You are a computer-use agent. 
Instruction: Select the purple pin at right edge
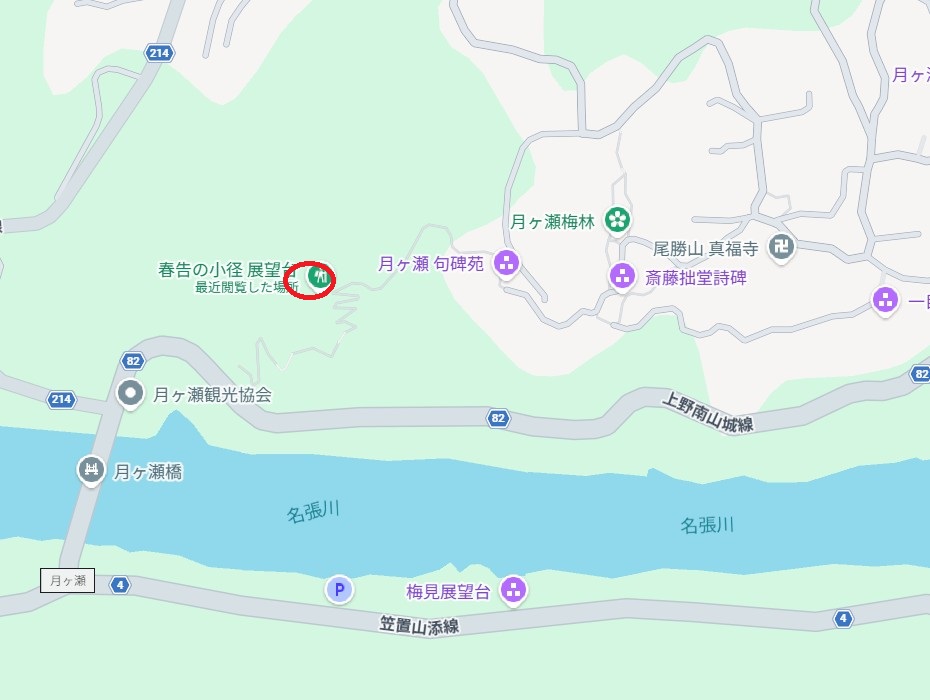884,298
